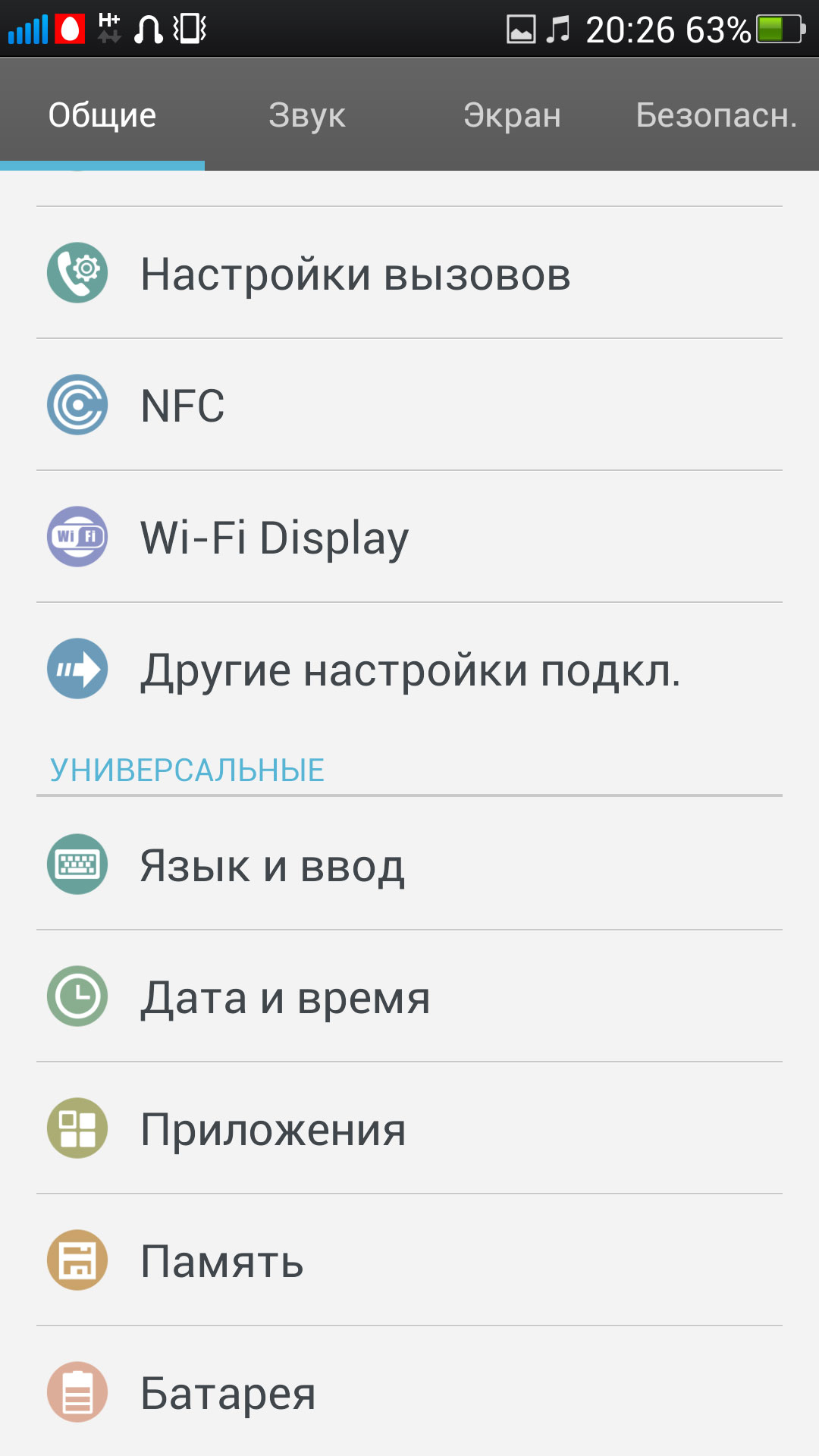Open the Безопасн. tab

coord(717,115)
